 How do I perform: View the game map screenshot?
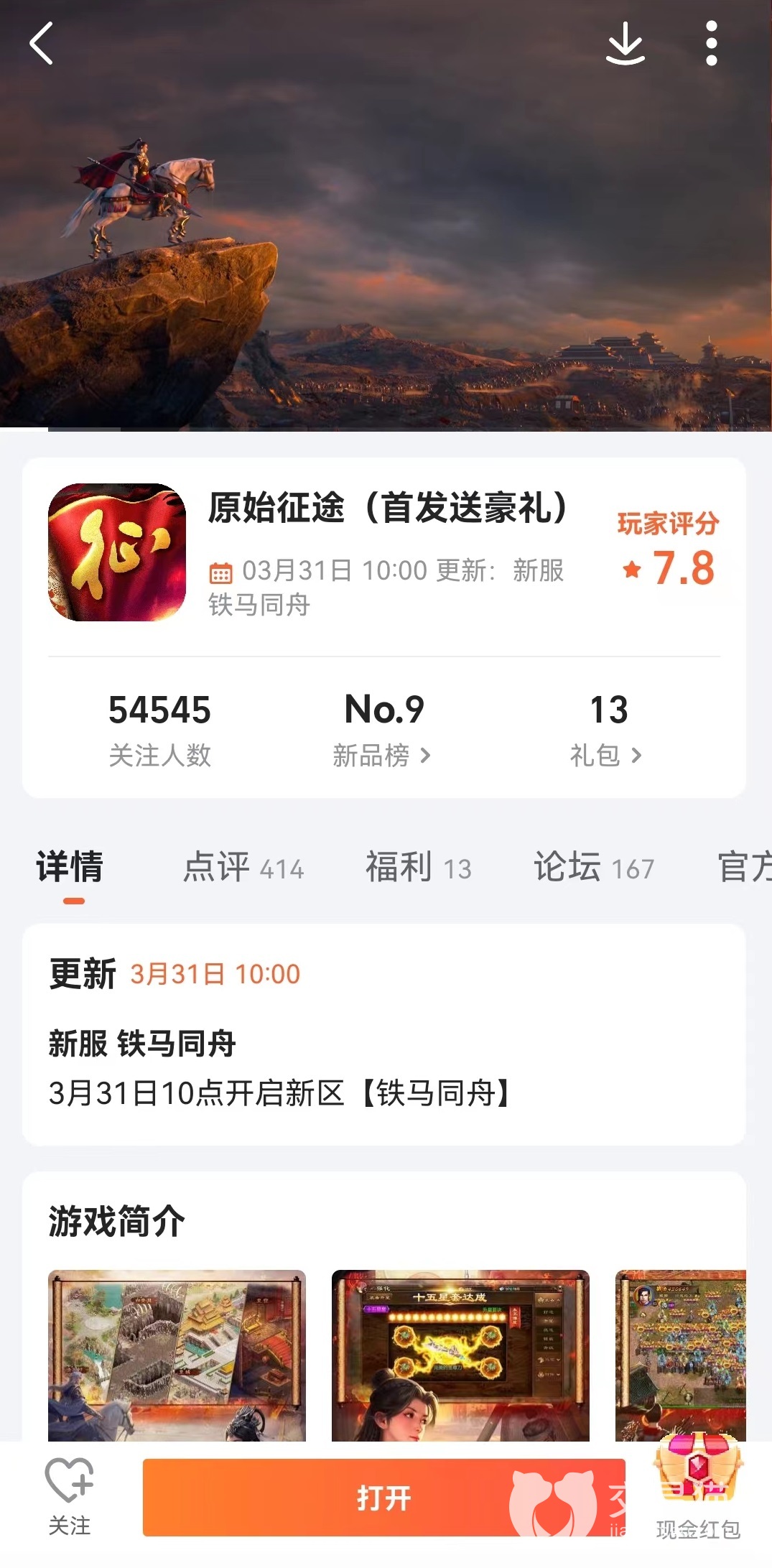pyautogui.click(x=177, y=1355)
